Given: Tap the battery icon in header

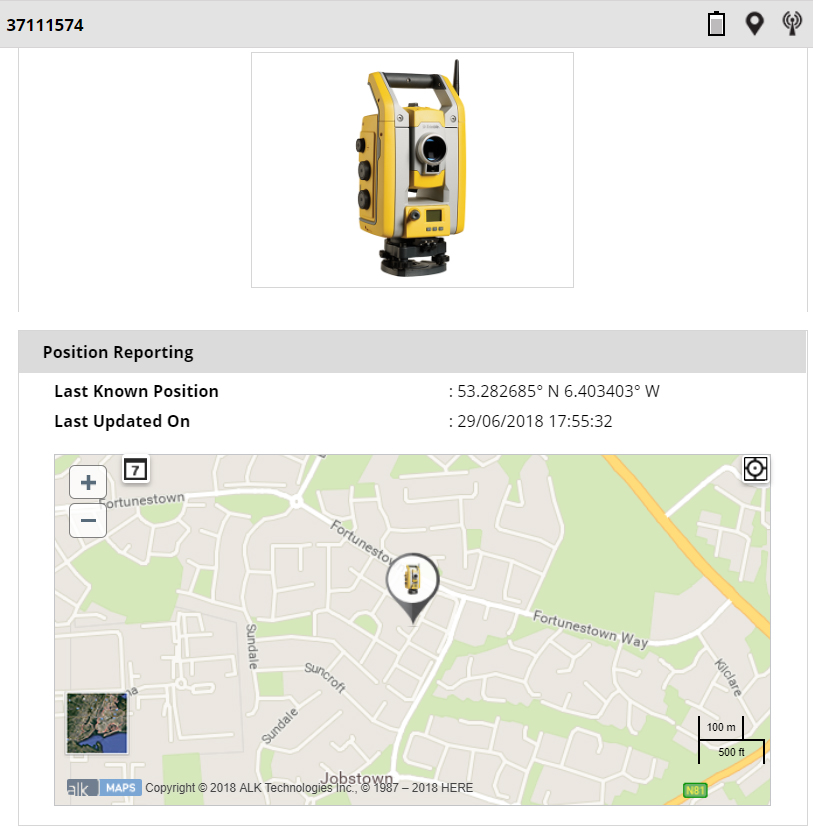Looking at the screenshot, I should point(716,24).
